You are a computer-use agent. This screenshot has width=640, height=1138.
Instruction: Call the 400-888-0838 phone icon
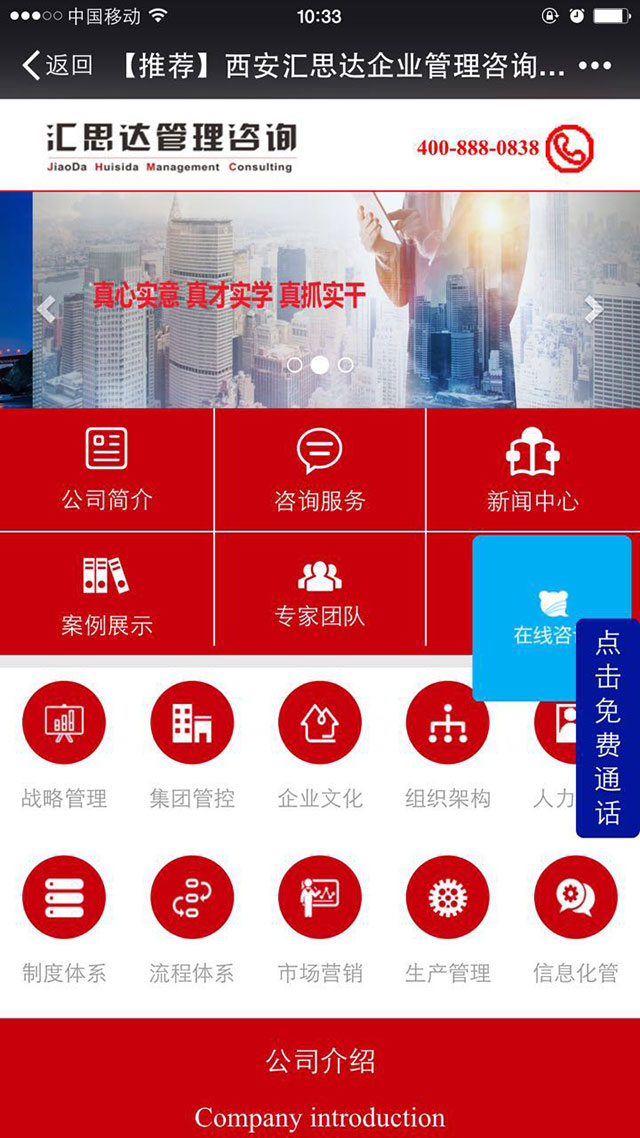(569, 148)
